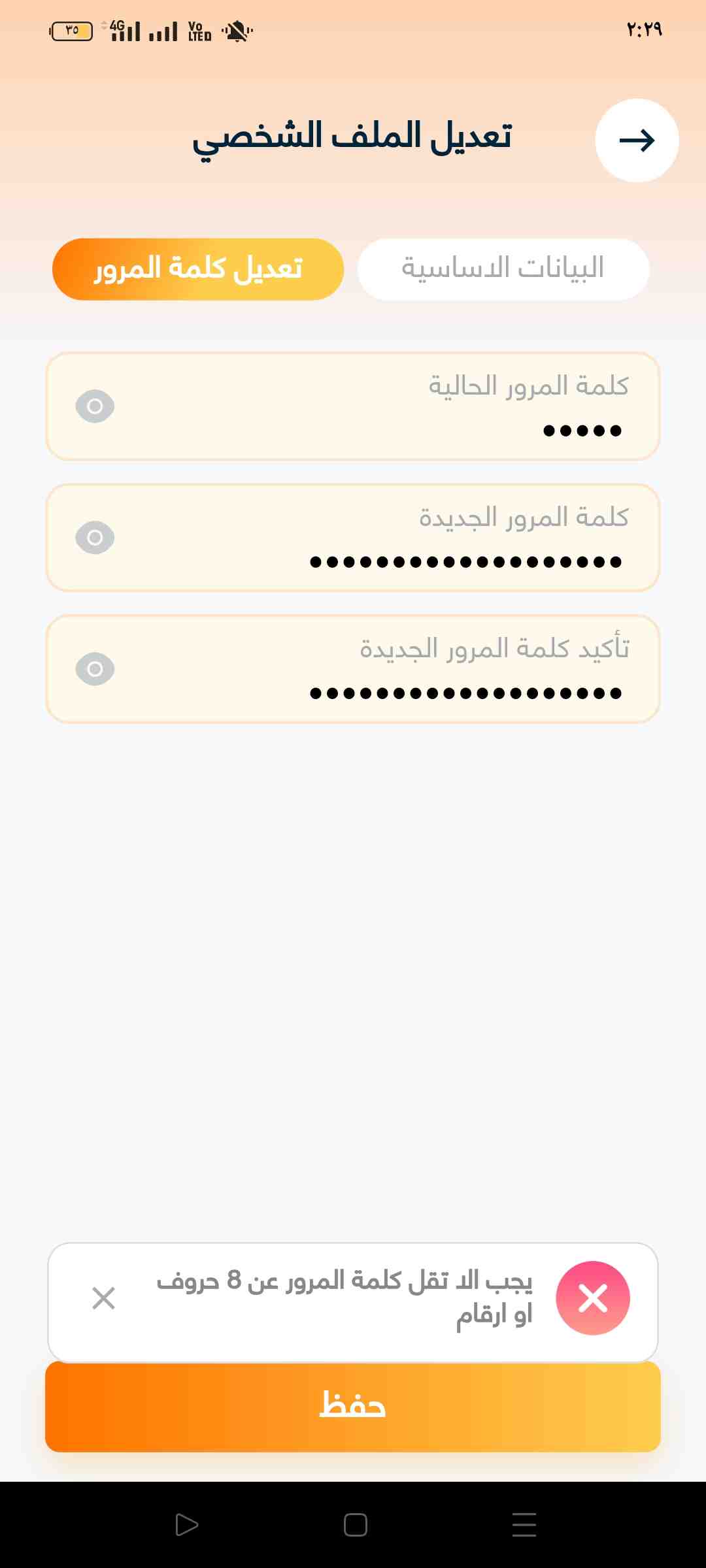Go back using the arrow button

(637, 140)
